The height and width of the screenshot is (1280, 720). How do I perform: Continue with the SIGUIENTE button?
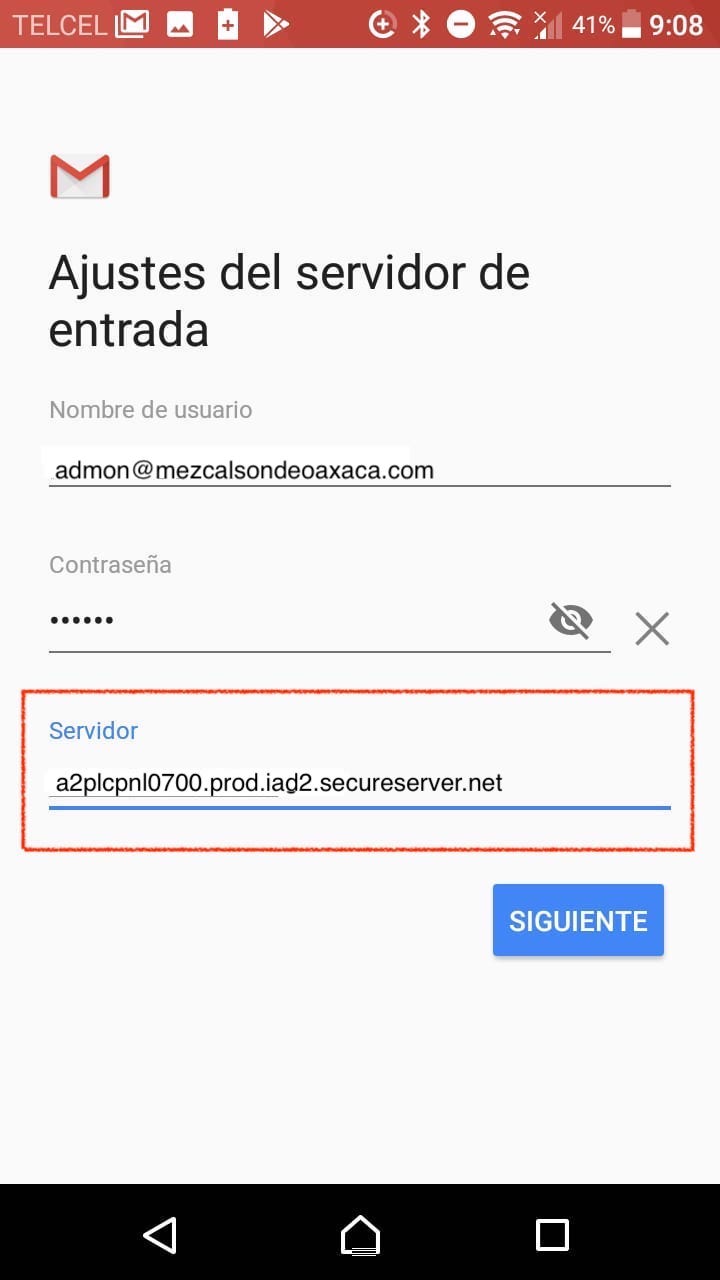(x=578, y=920)
